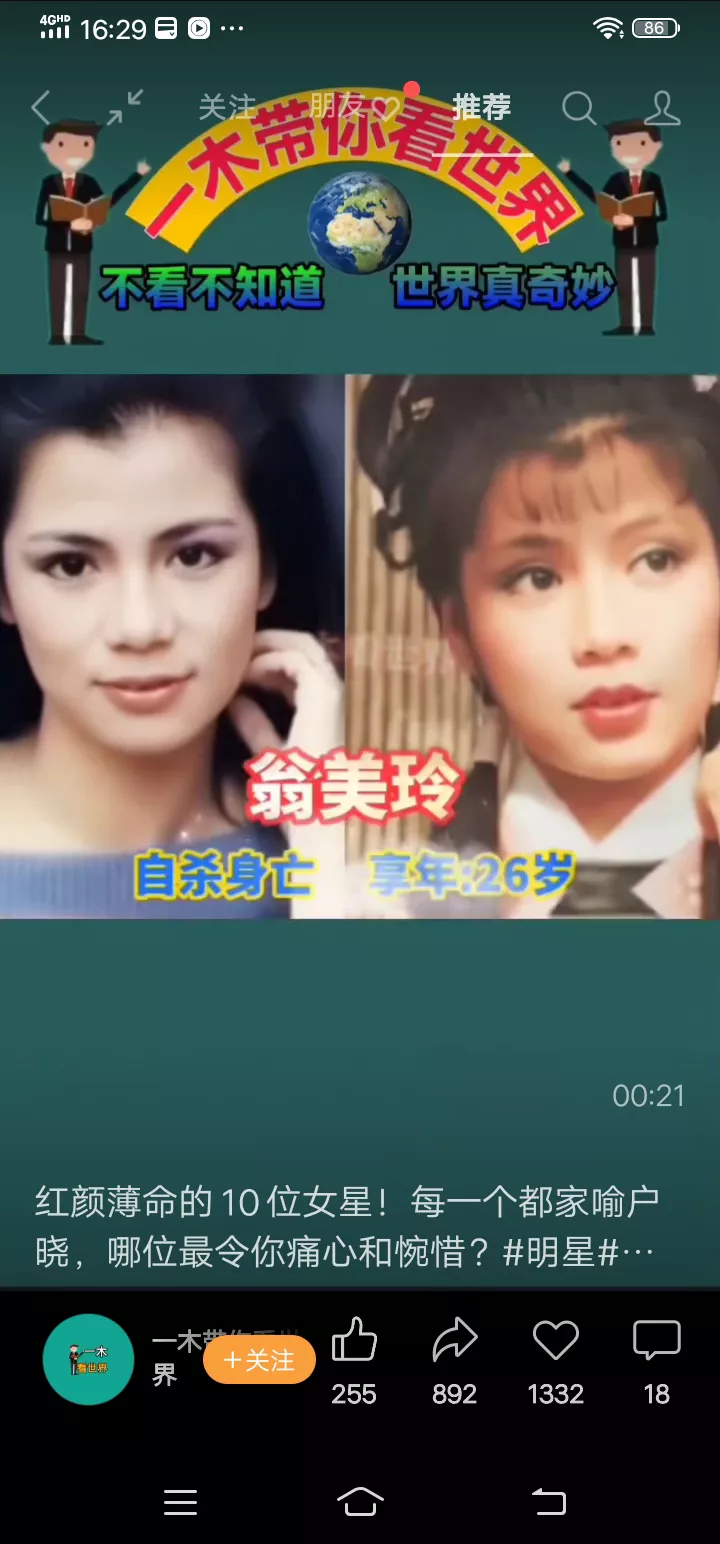This screenshot has height=1544, width=720.
Task: Tap the system back button
Action: [x=548, y=1501]
